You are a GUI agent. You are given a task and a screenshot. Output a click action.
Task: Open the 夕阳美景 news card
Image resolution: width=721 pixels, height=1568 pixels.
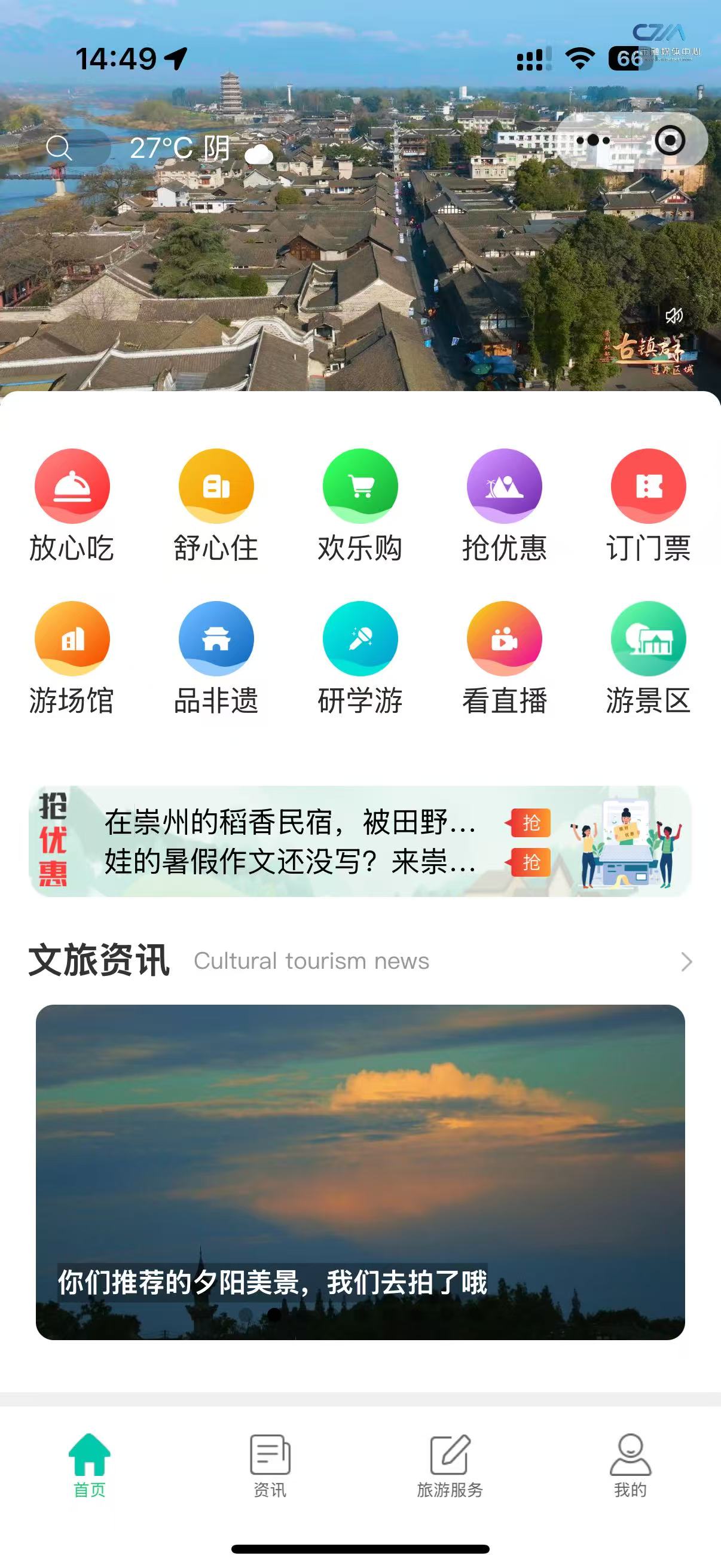(360, 1172)
